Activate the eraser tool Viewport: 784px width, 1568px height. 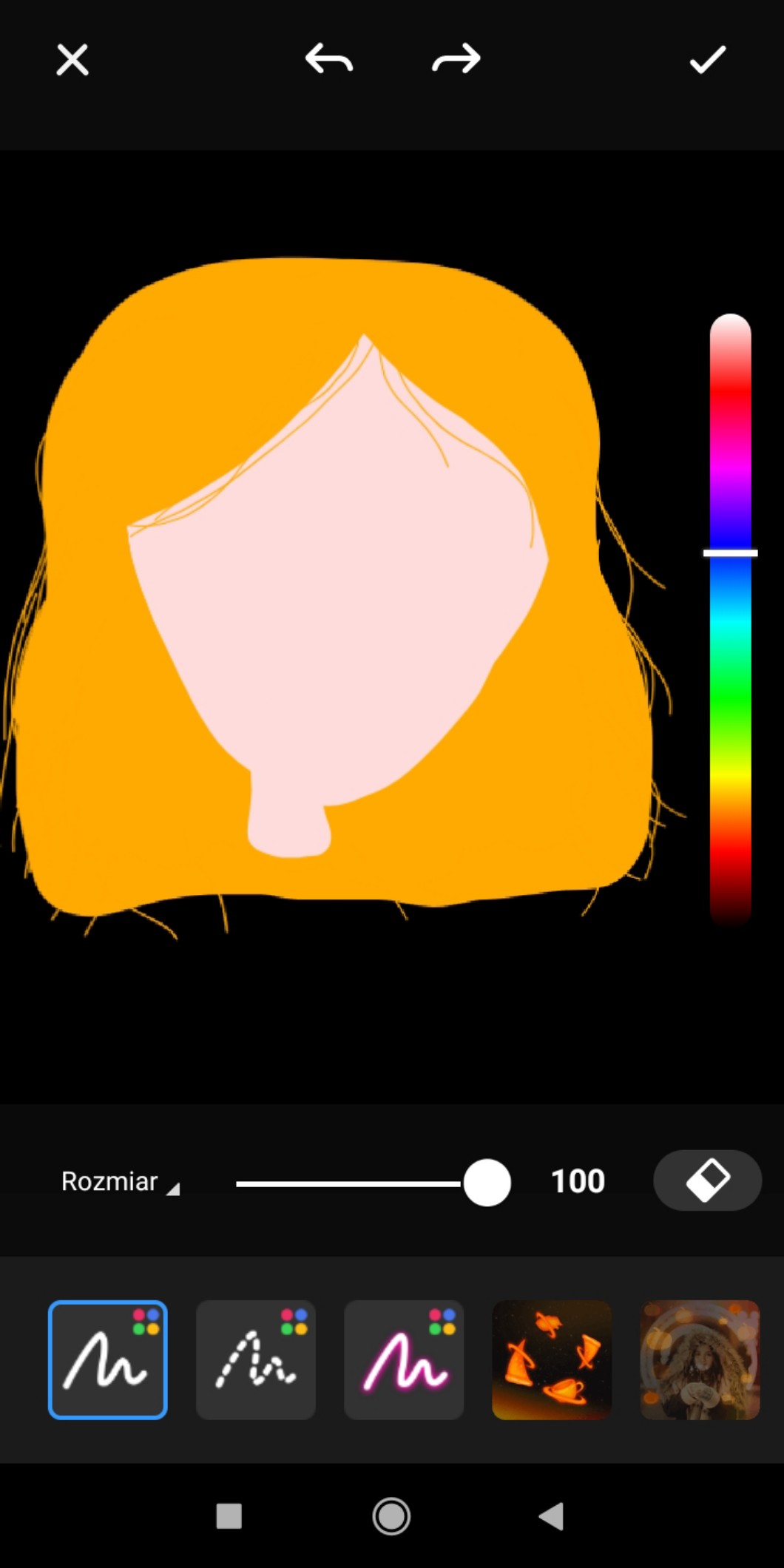707,1180
